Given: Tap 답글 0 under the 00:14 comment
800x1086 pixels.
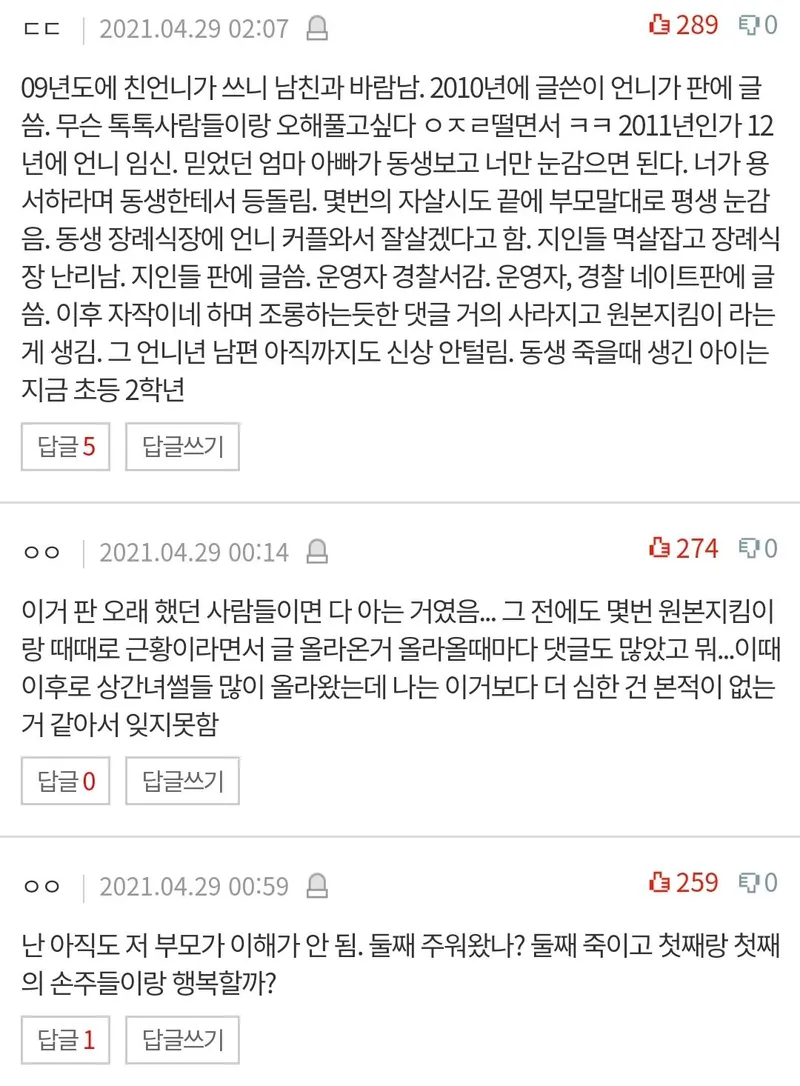Looking at the screenshot, I should click(65, 781).
